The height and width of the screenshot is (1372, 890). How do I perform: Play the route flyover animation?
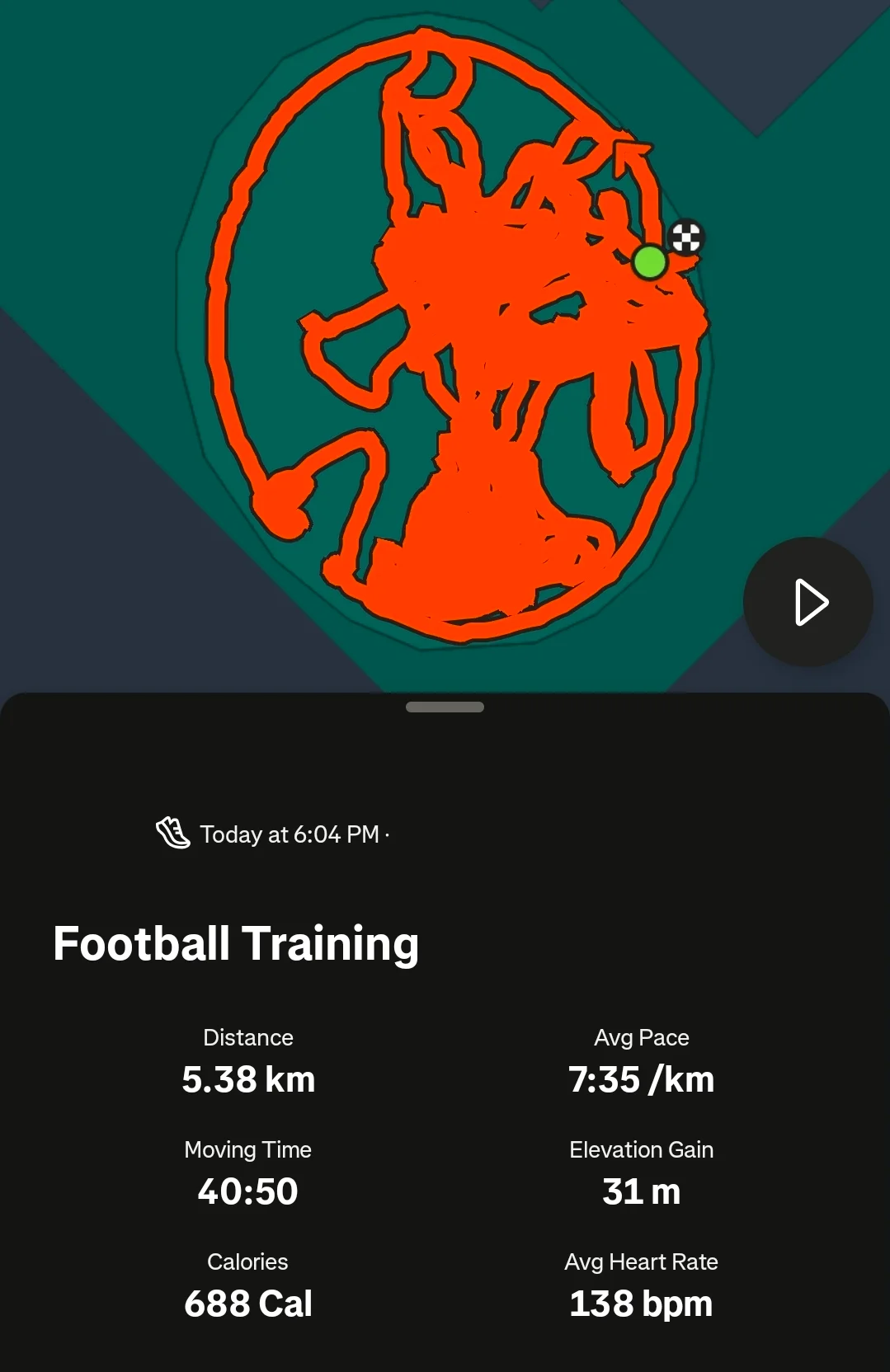coord(808,602)
